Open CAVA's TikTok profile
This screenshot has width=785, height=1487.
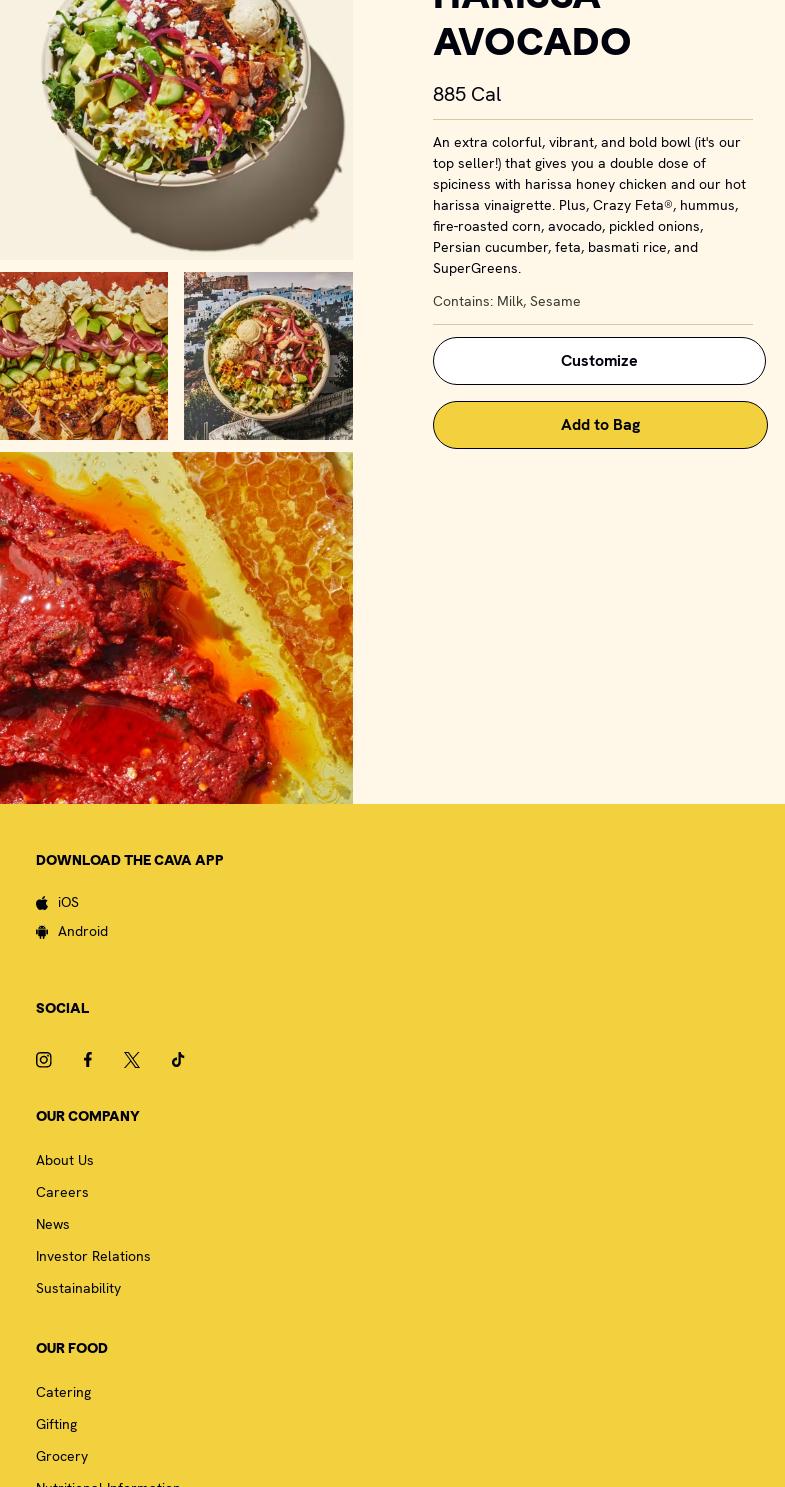pyautogui.click(x=178, y=1060)
